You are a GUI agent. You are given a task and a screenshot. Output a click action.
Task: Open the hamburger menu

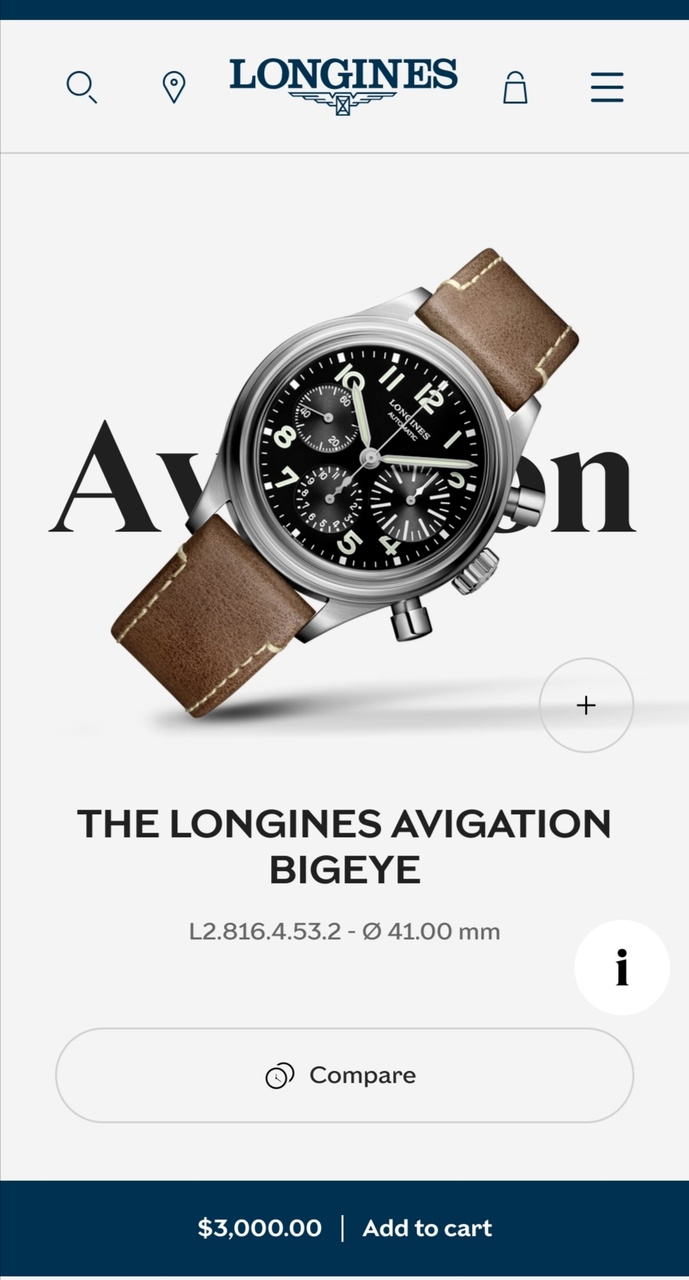pos(607,87)
